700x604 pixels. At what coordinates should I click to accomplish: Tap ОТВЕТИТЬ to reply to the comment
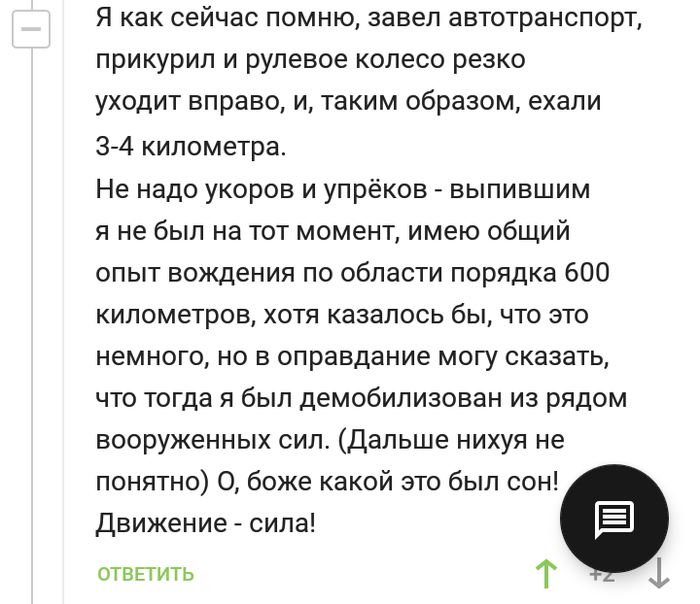(x=146, y=574)
